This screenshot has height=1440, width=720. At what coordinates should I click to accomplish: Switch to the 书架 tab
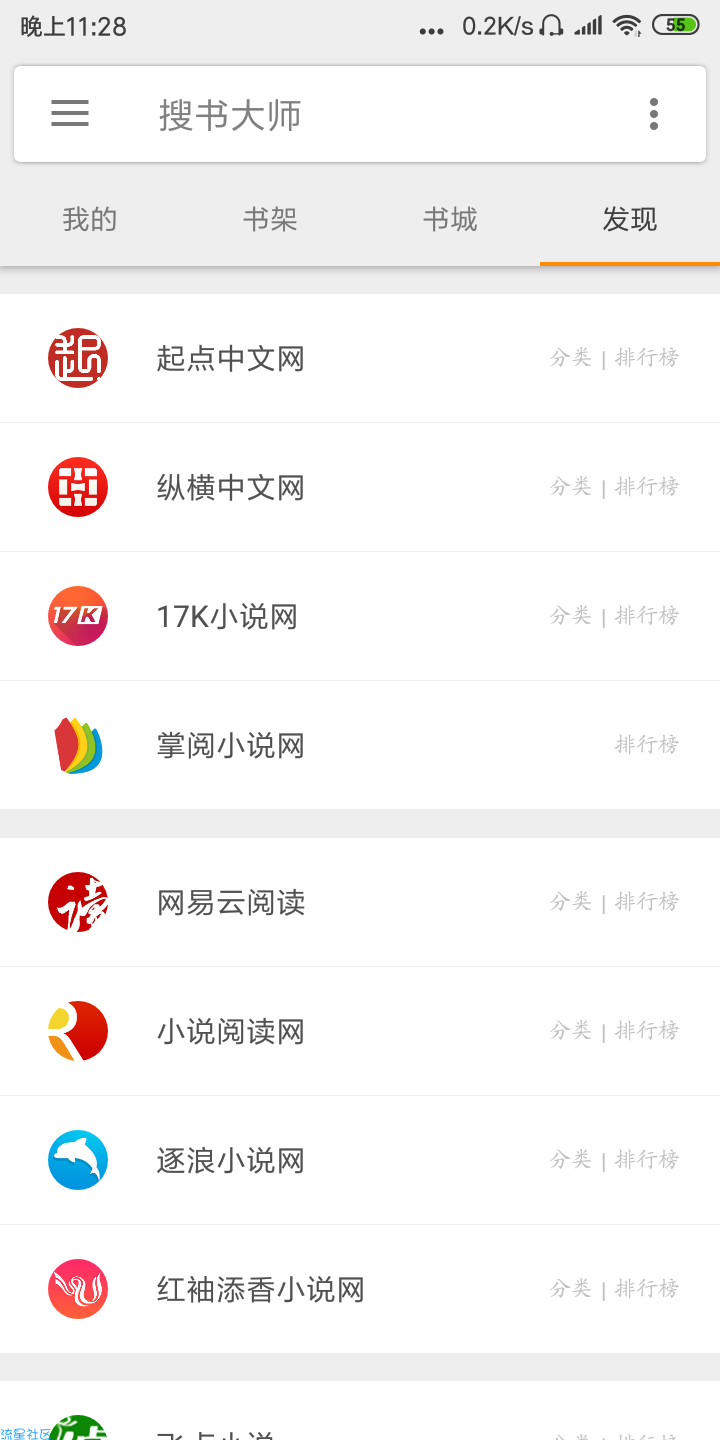click(x=270, y=220)
